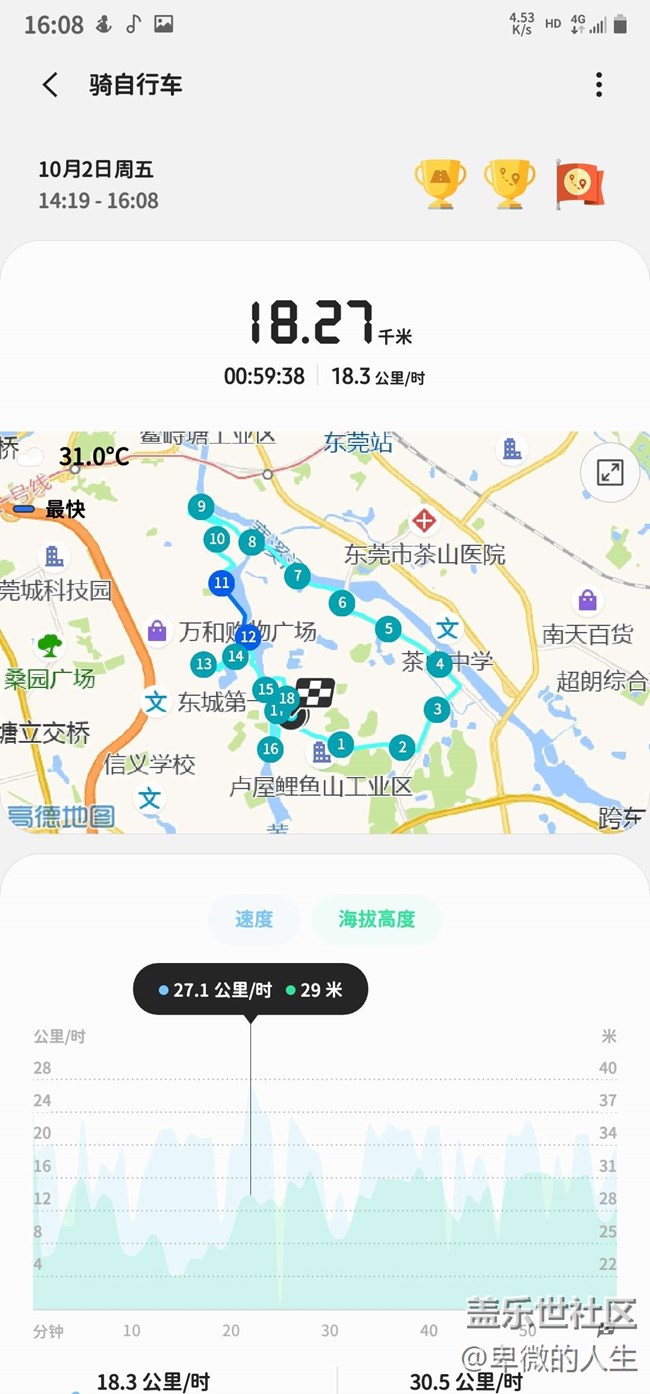
Task: Go back from the cycling page
Action: pyautogui.click(x=50, y=85)
